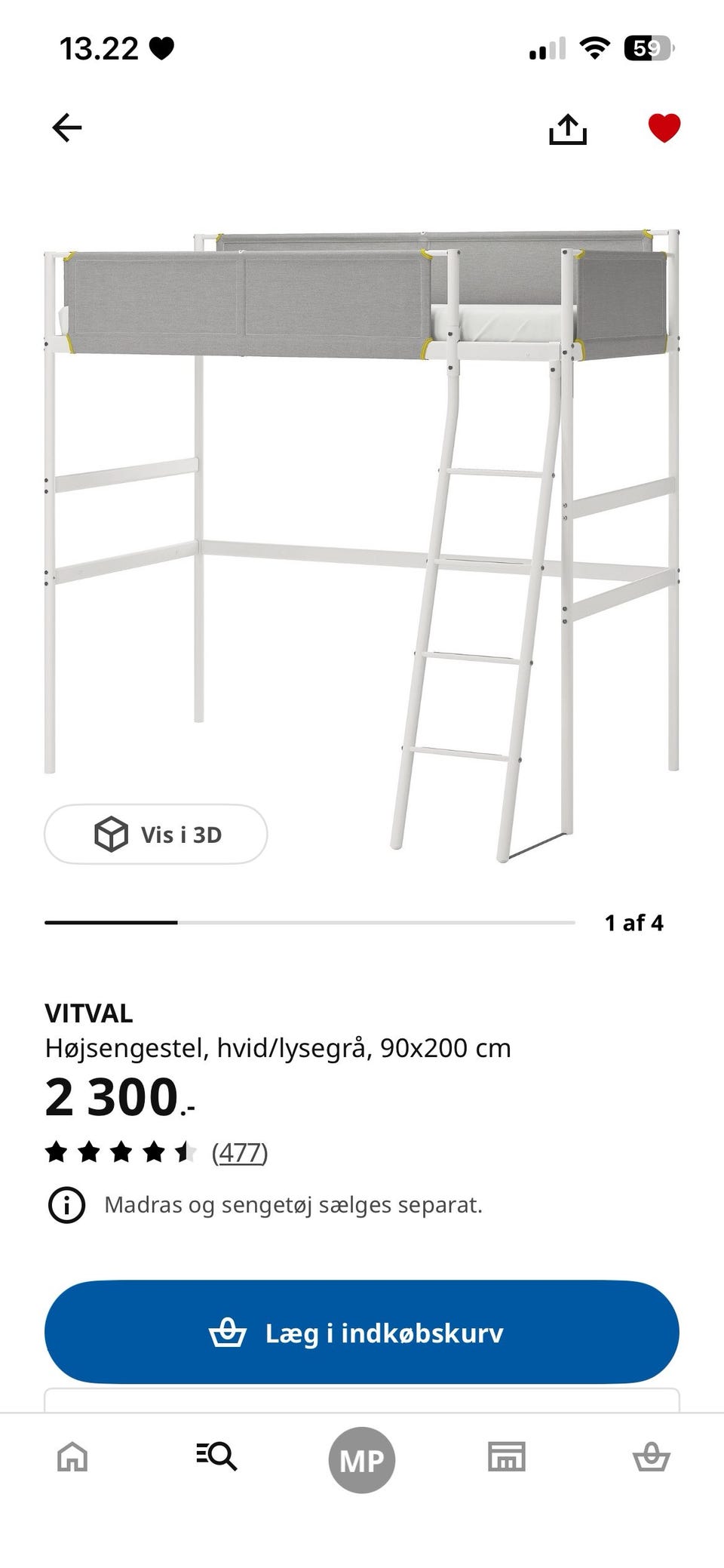Open the 477 customer reviews link
Screen dimensions: 724x1568
240,1152
